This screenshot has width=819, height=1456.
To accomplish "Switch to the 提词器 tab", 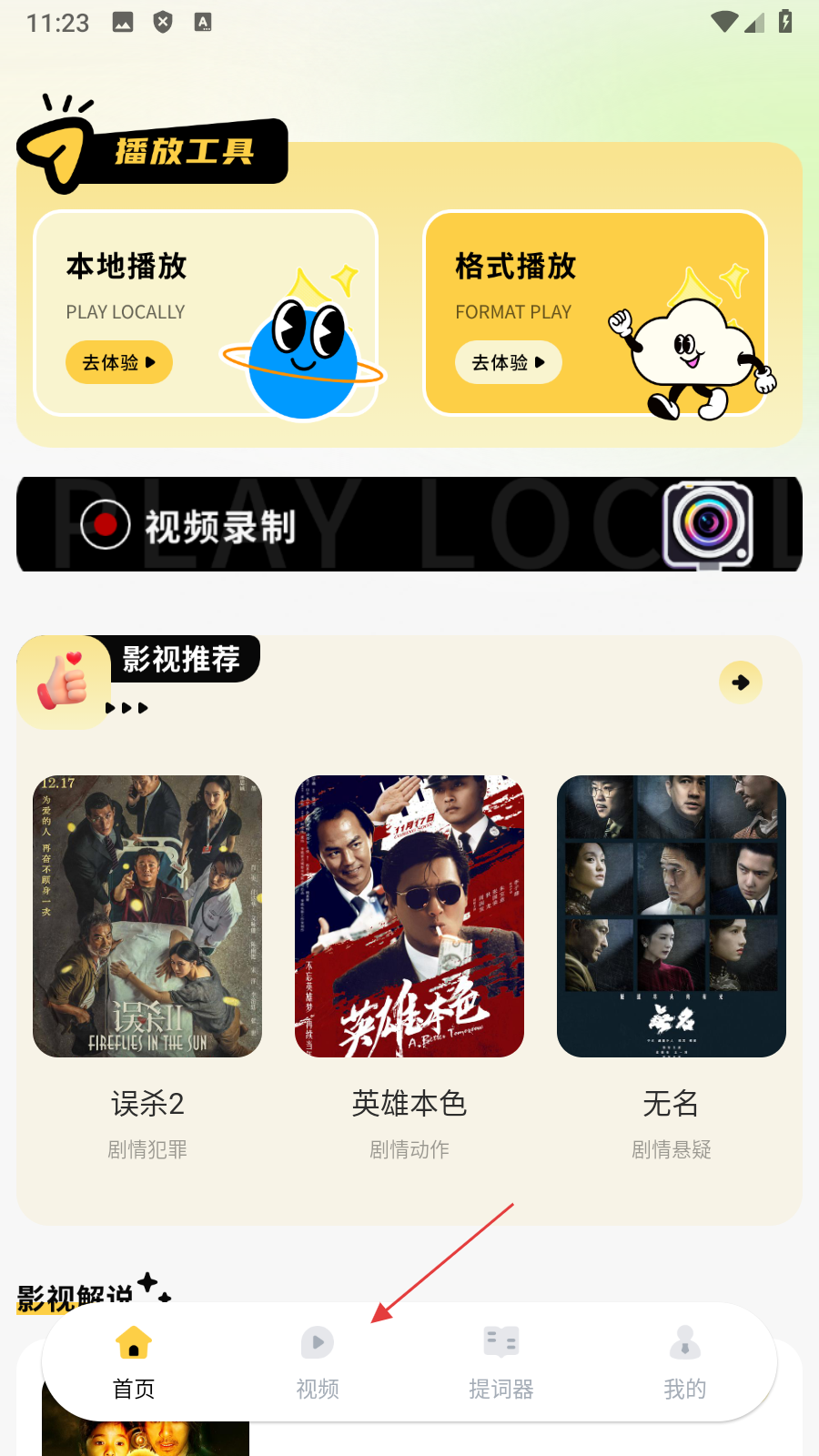I will click(x=501, y=1362).
